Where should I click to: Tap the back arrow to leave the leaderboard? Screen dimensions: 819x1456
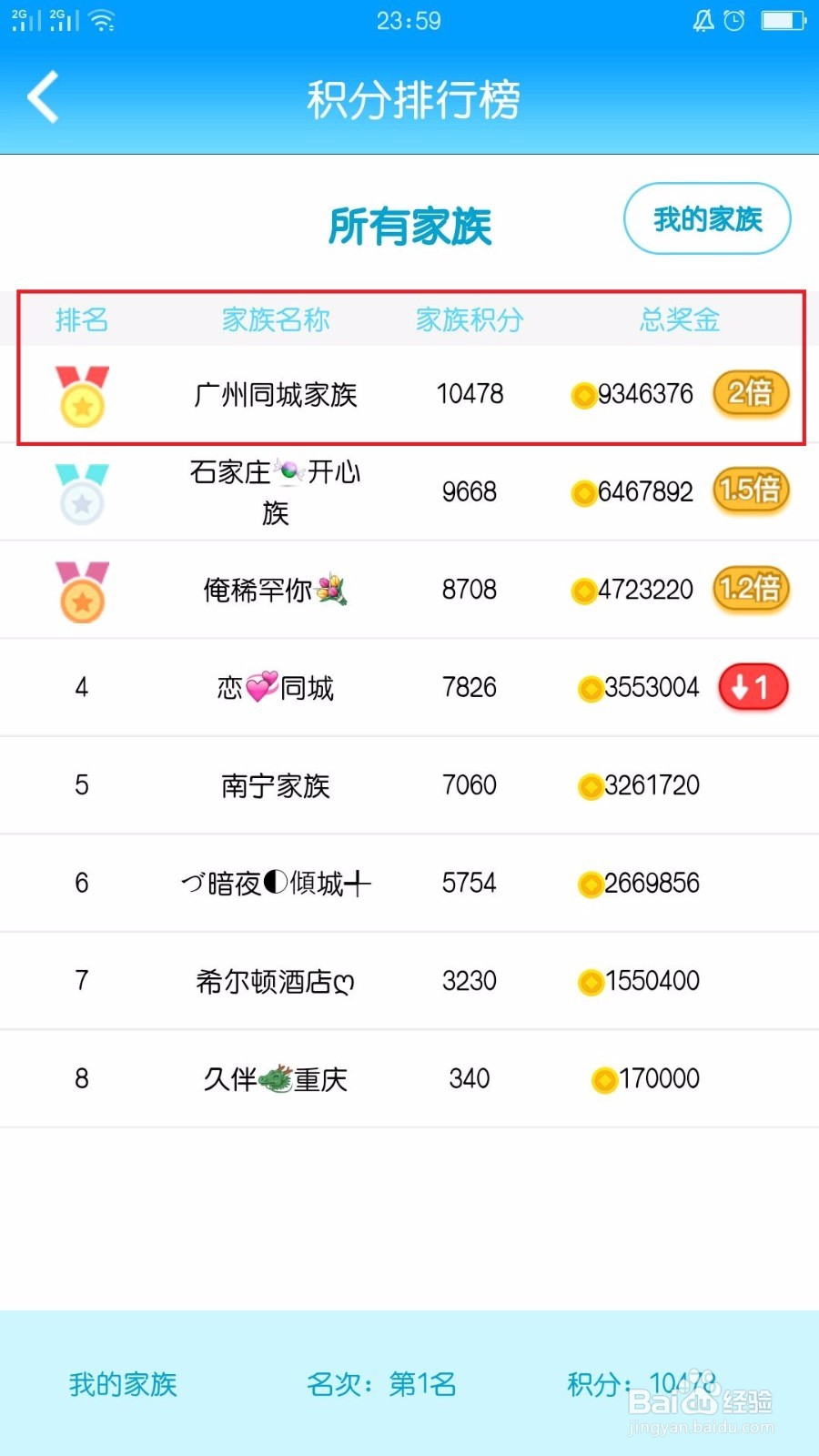(x=41, y=96)
